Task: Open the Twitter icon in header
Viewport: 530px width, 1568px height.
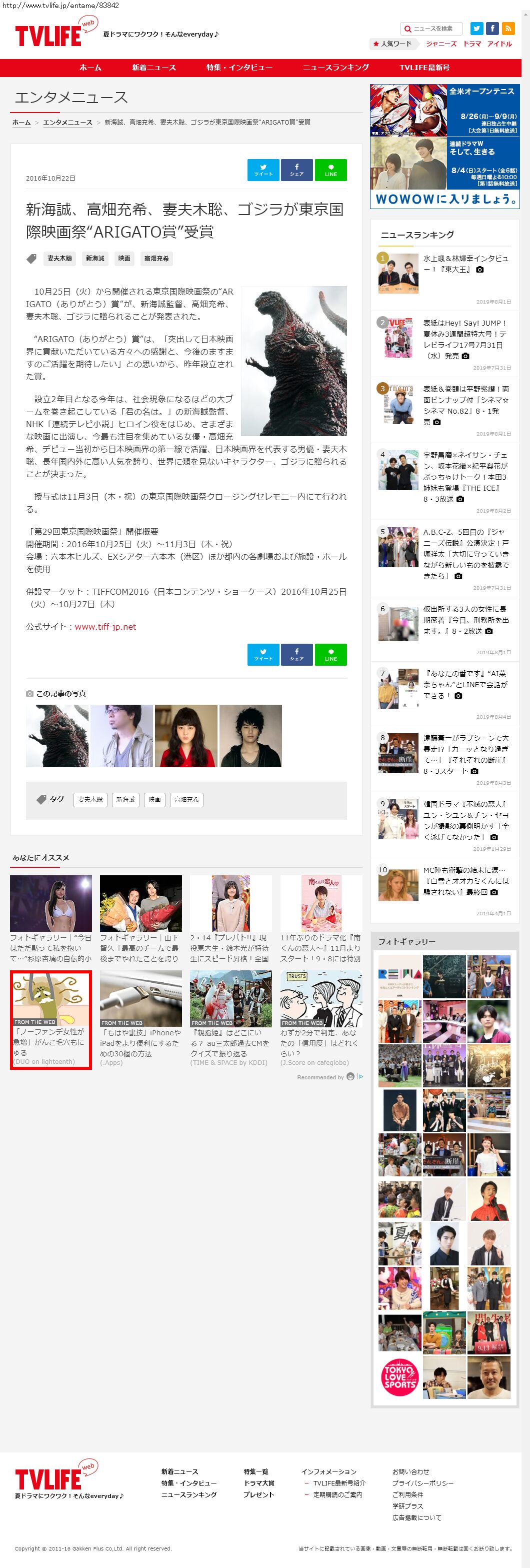Action: click(x=477, y=29)
